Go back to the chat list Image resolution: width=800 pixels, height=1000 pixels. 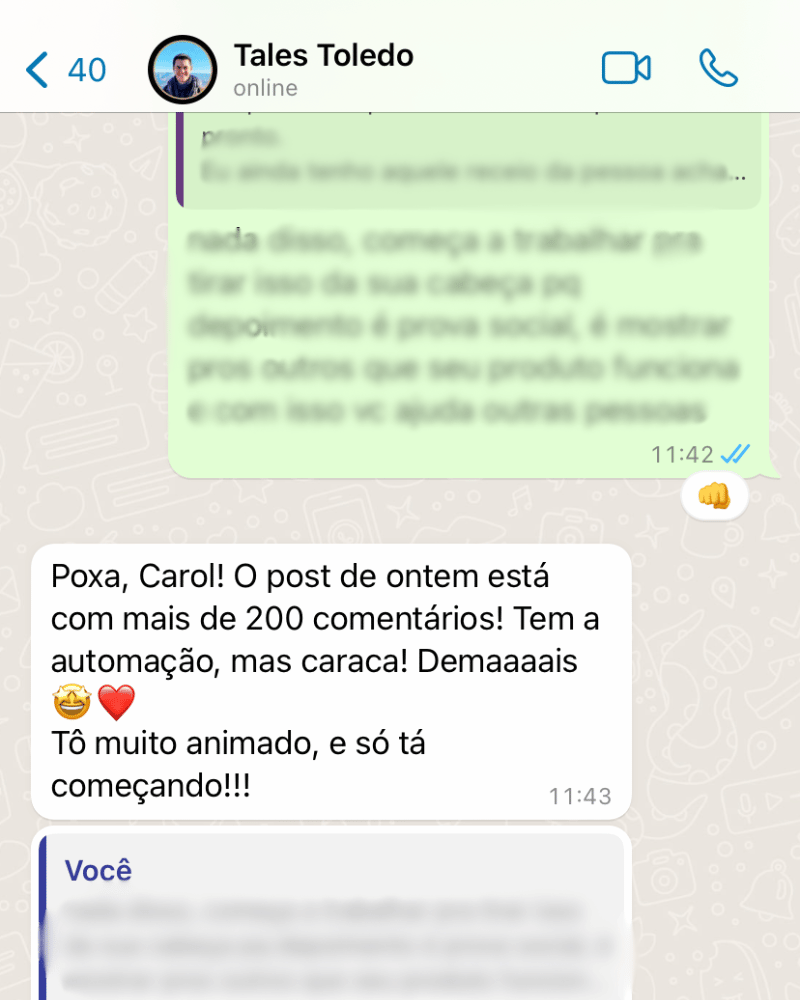63,70
